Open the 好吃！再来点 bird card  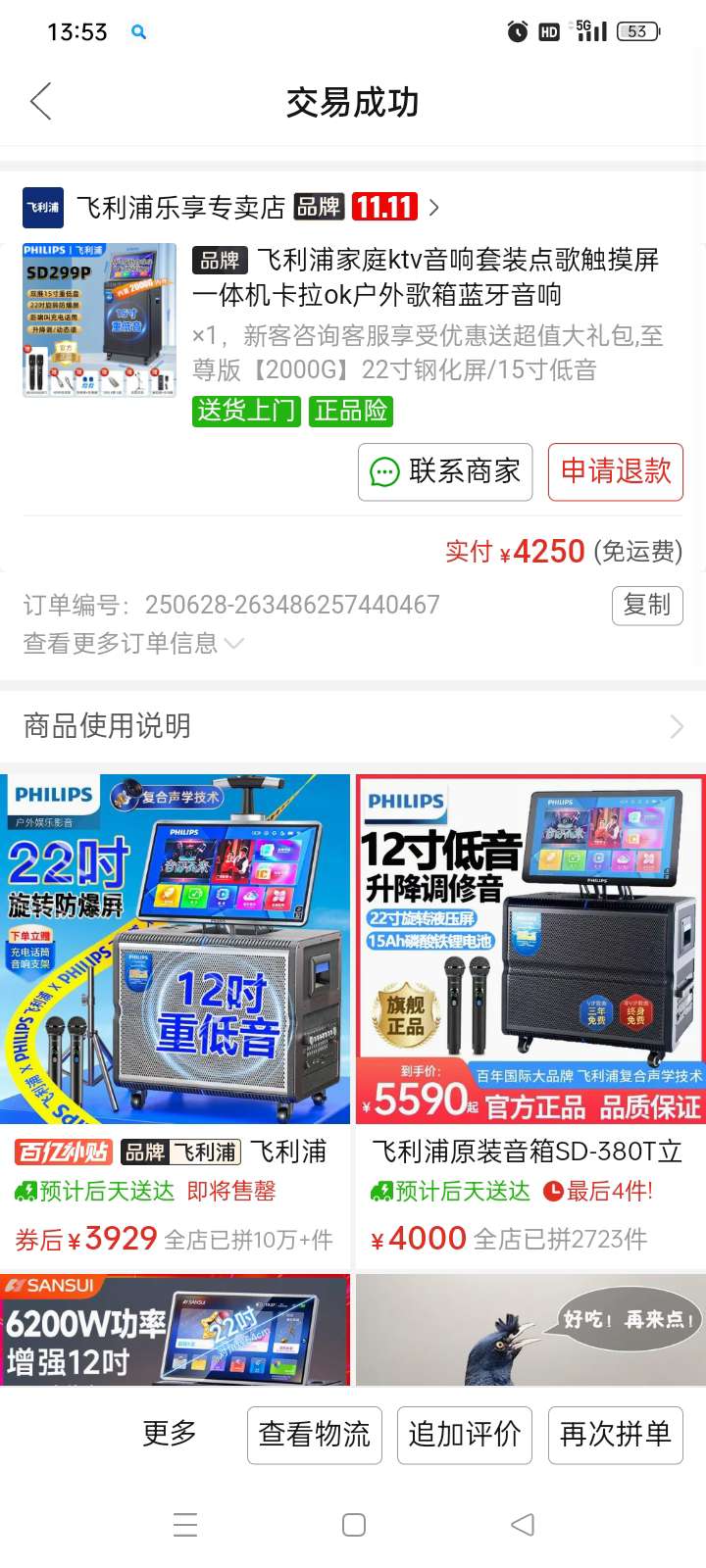coord(530,1330)
